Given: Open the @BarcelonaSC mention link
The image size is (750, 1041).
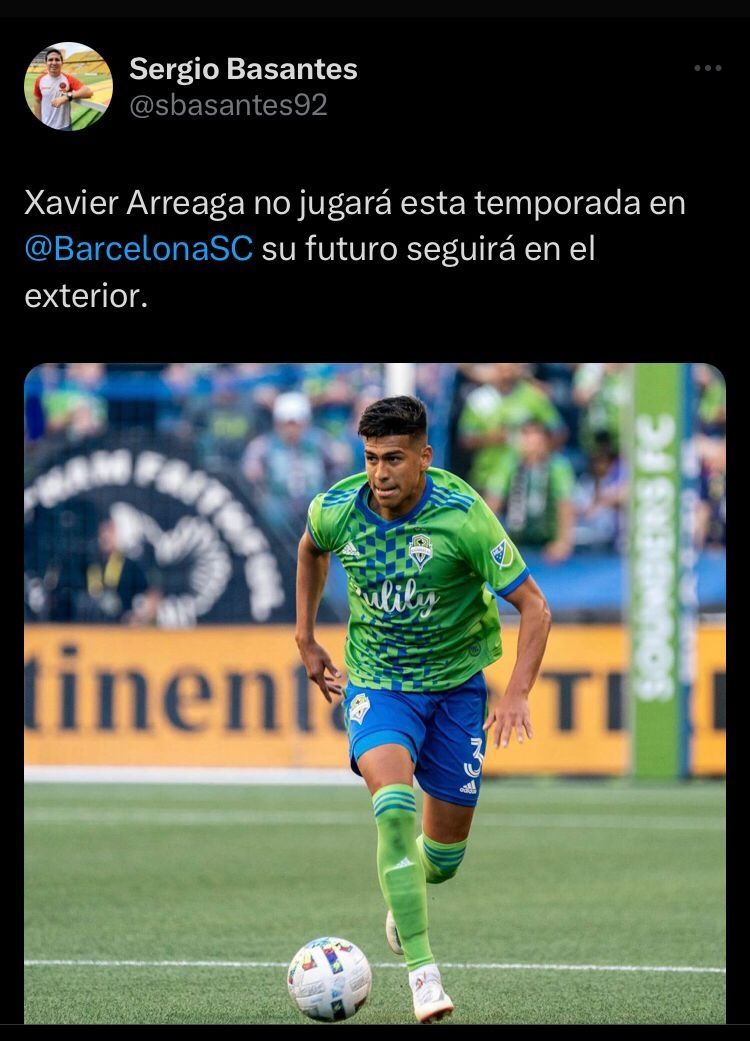Looking at the screenshot, I should pyautogui.click(x=138, y=250).
